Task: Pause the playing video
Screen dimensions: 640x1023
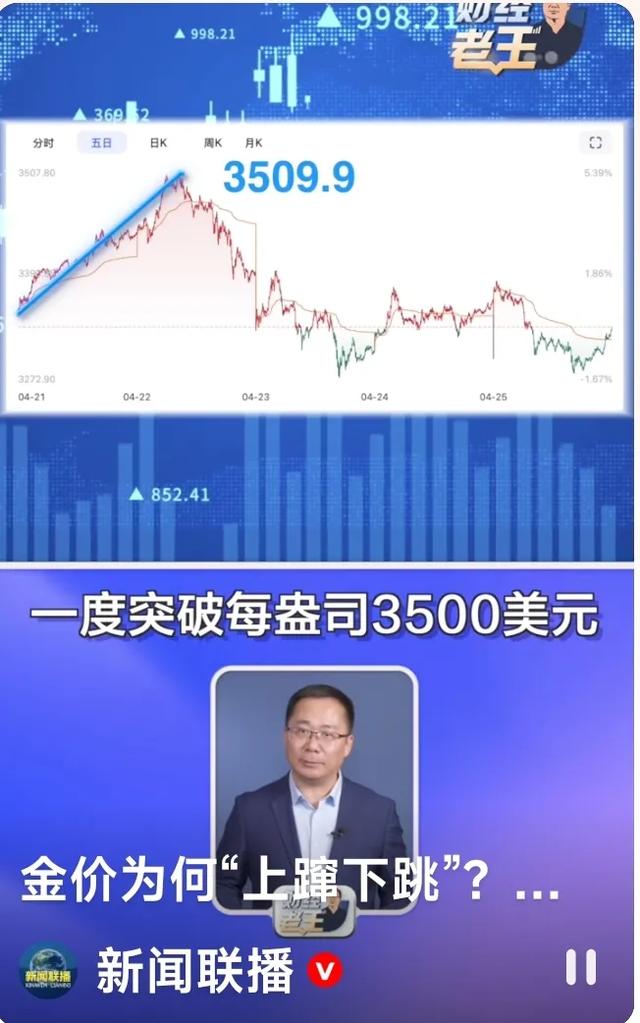Action: 581,967
